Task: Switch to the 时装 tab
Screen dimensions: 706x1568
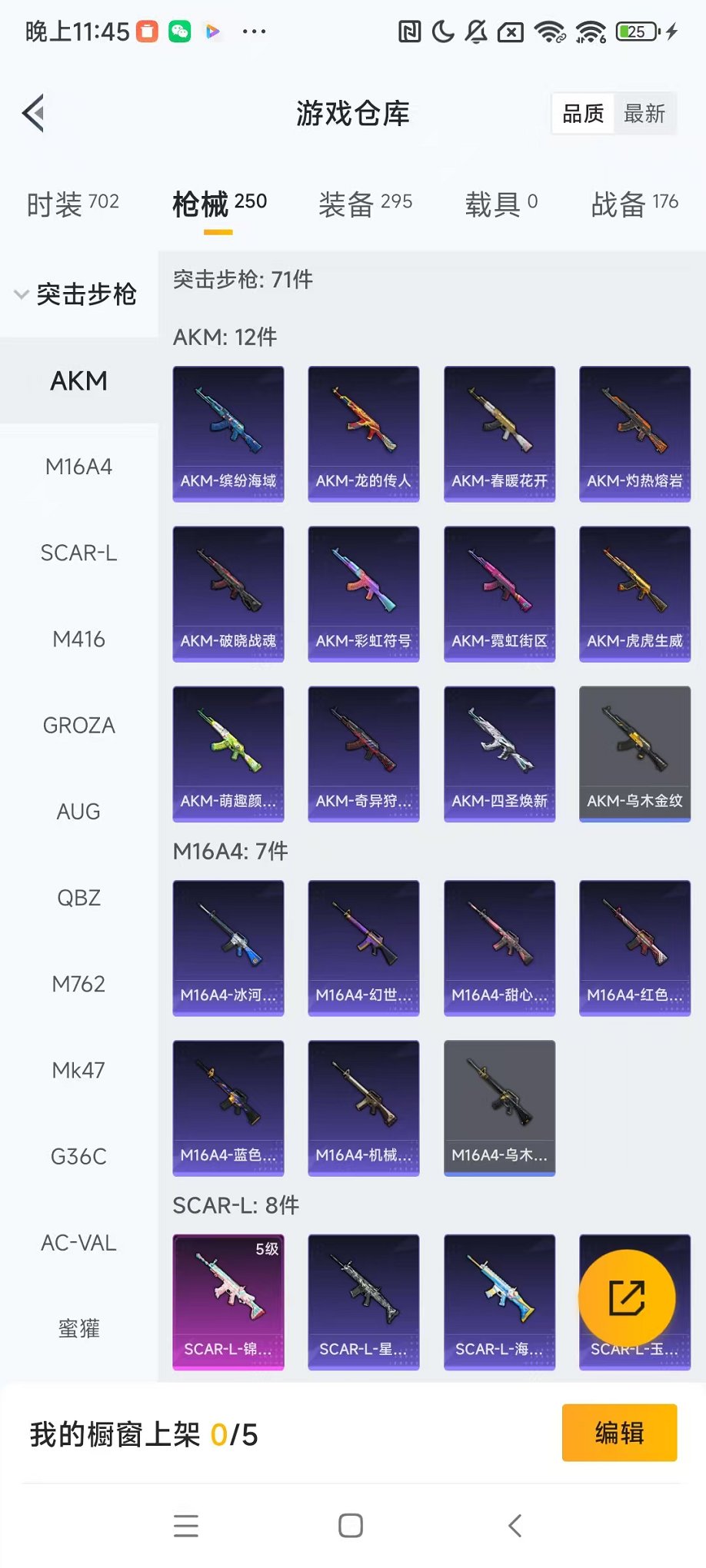Action: tap(72, 204)
